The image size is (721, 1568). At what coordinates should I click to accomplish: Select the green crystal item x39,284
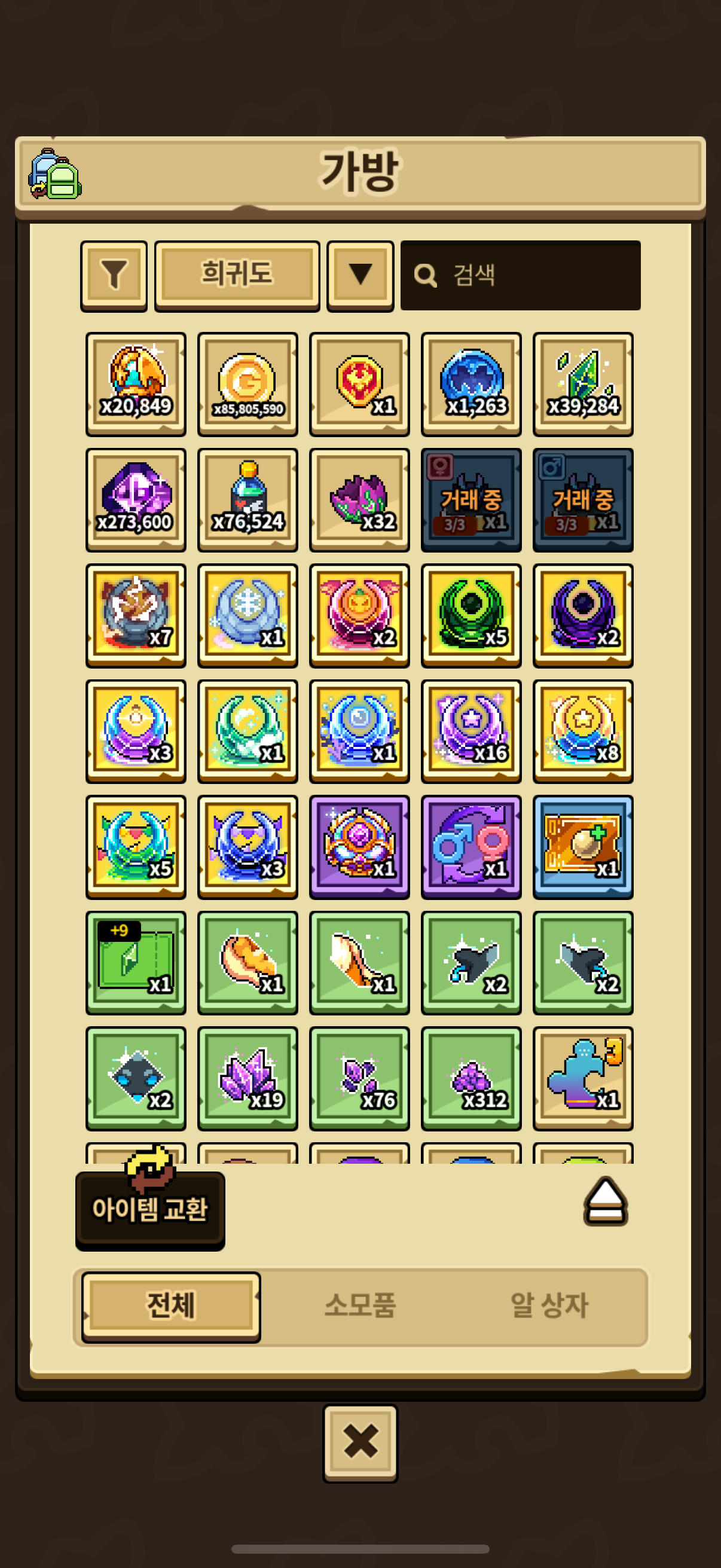[x=583, y=384]
